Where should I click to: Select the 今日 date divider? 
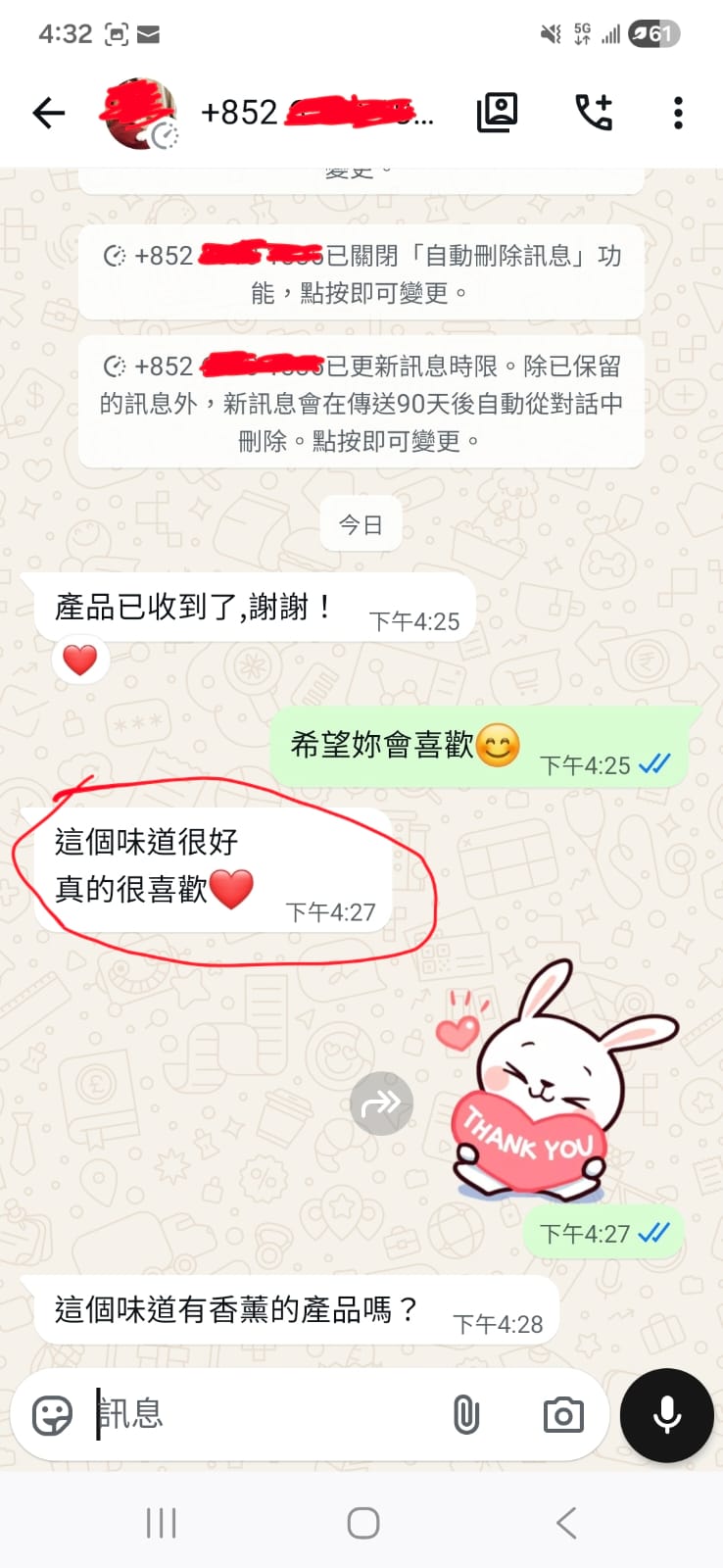[x=361, y=524]
